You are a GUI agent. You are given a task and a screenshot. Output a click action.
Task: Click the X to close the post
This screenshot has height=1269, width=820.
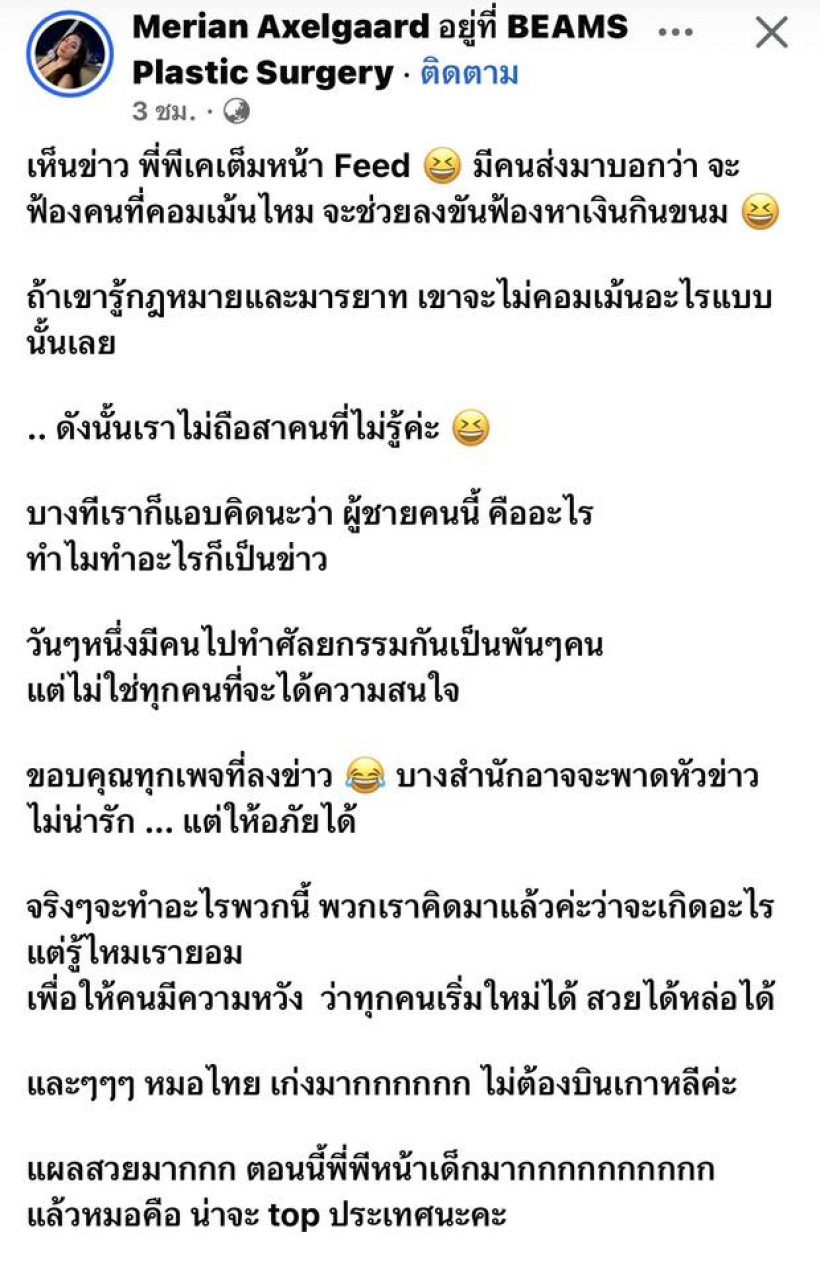tap(770, 32)
